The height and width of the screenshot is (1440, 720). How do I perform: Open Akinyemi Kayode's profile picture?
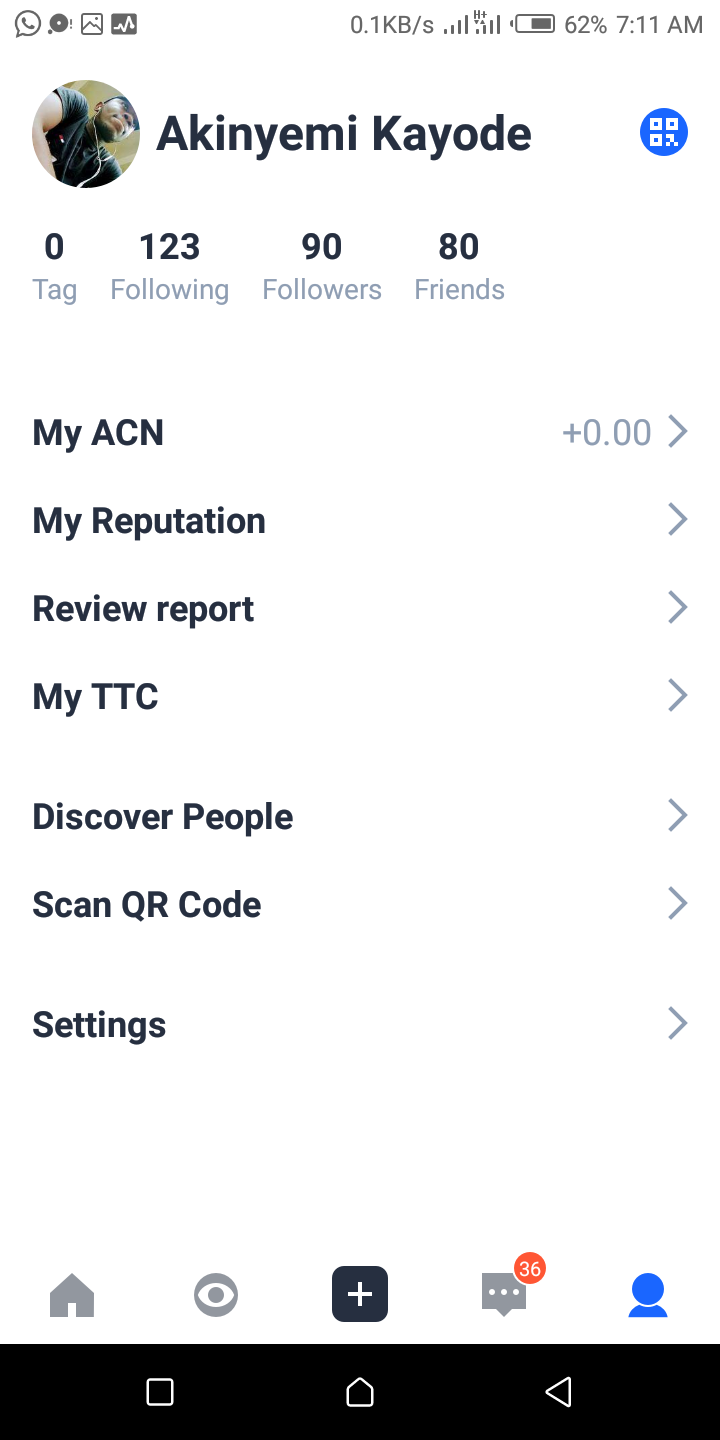pyautogui.click(x=86, y=134)
